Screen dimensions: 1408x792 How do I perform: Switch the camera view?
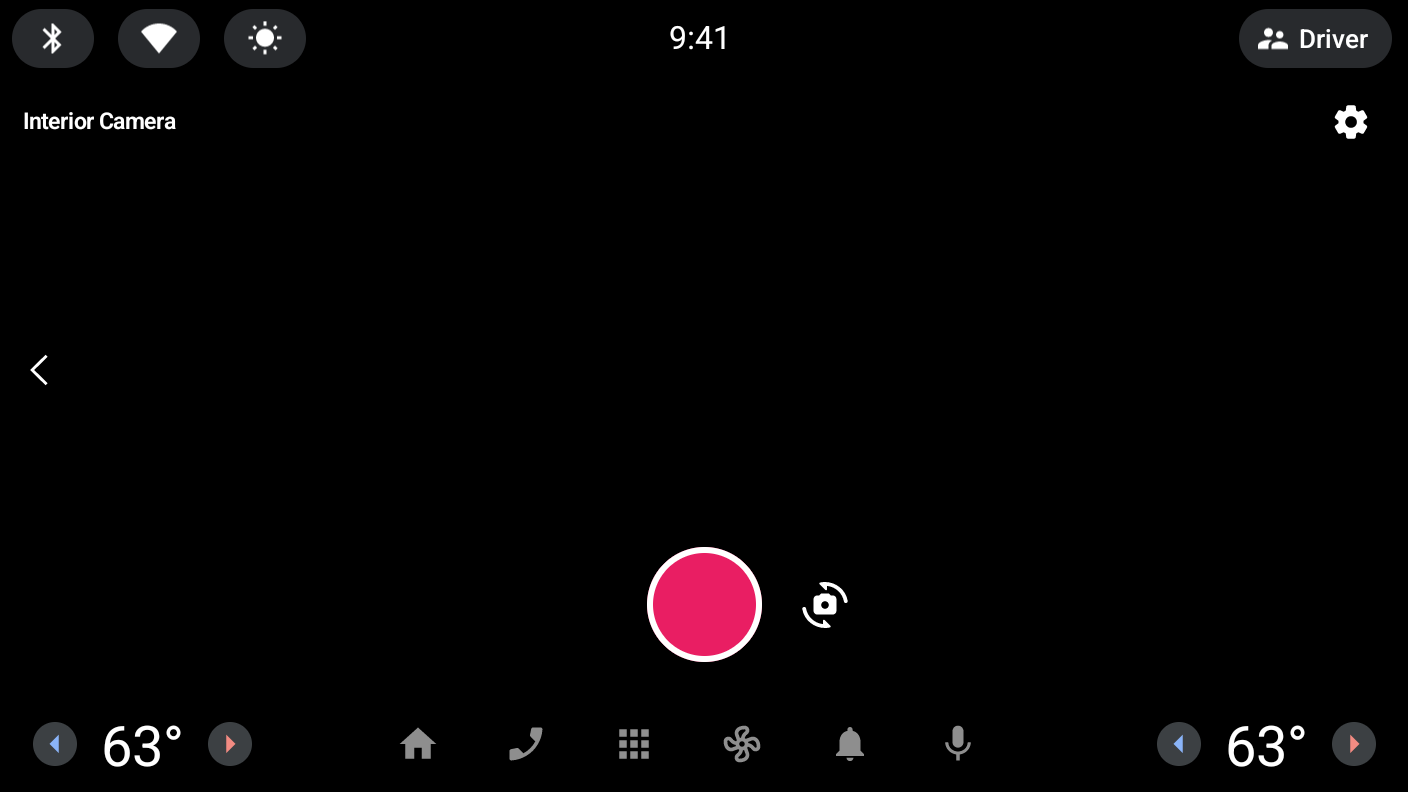click(x=825, y=604)
